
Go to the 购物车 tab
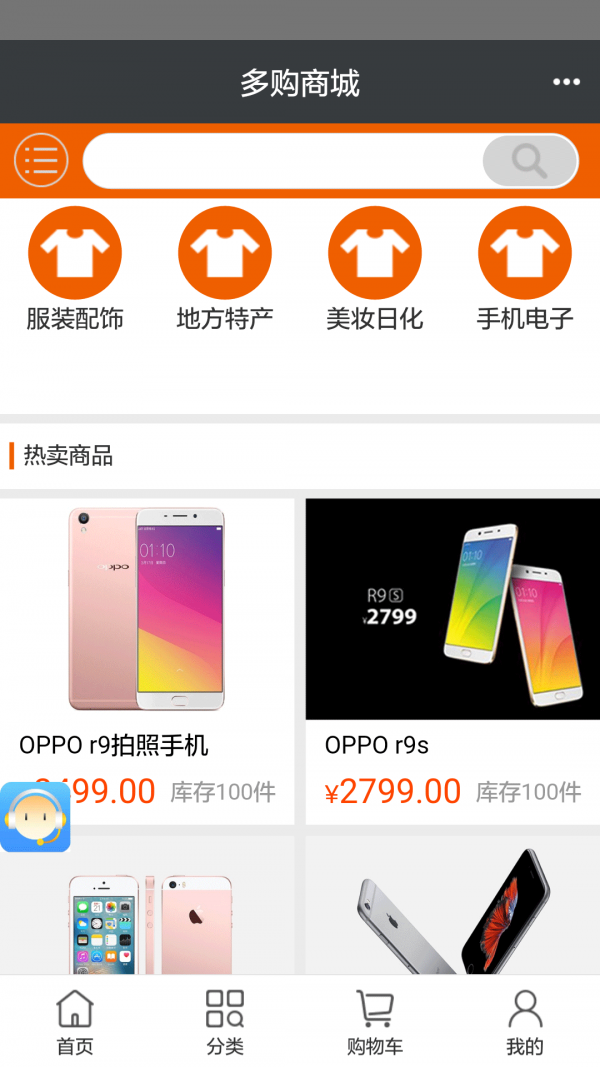pyautogui.click(x=375, y=1022)
